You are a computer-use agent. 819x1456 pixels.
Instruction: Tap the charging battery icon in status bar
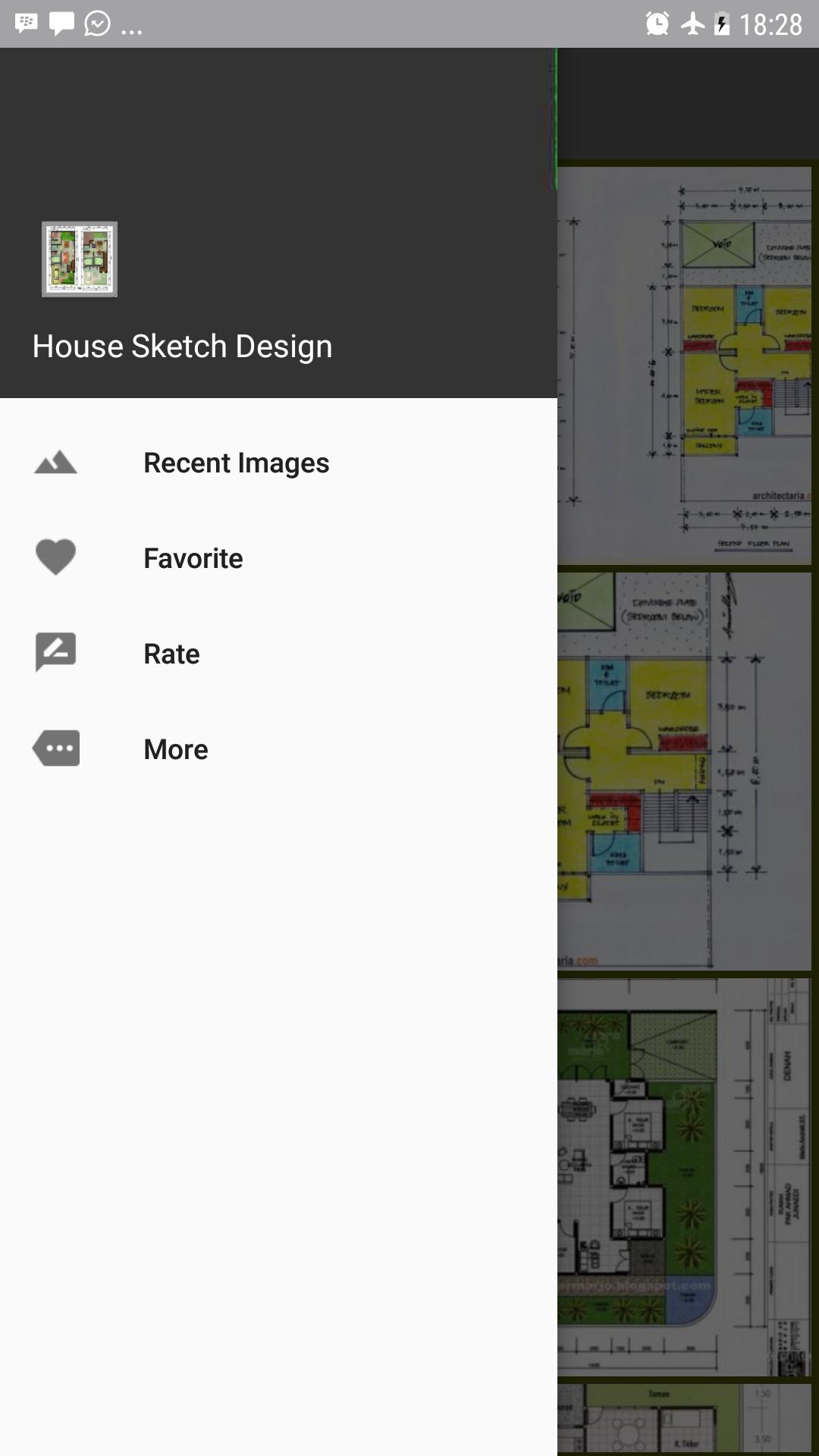click(x=720, y=23)
